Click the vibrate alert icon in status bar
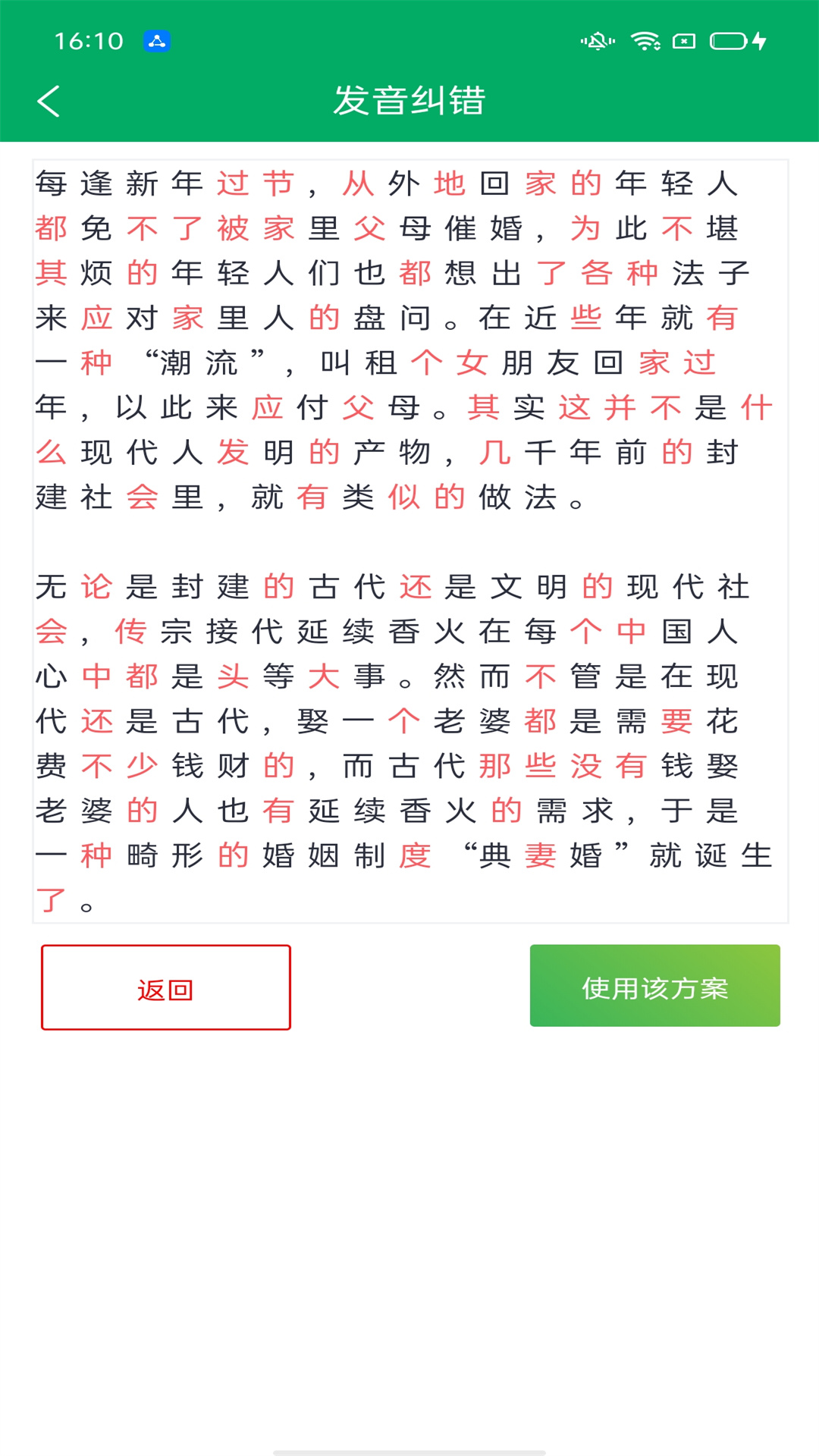819x1456 pixels. coord(596,42)
